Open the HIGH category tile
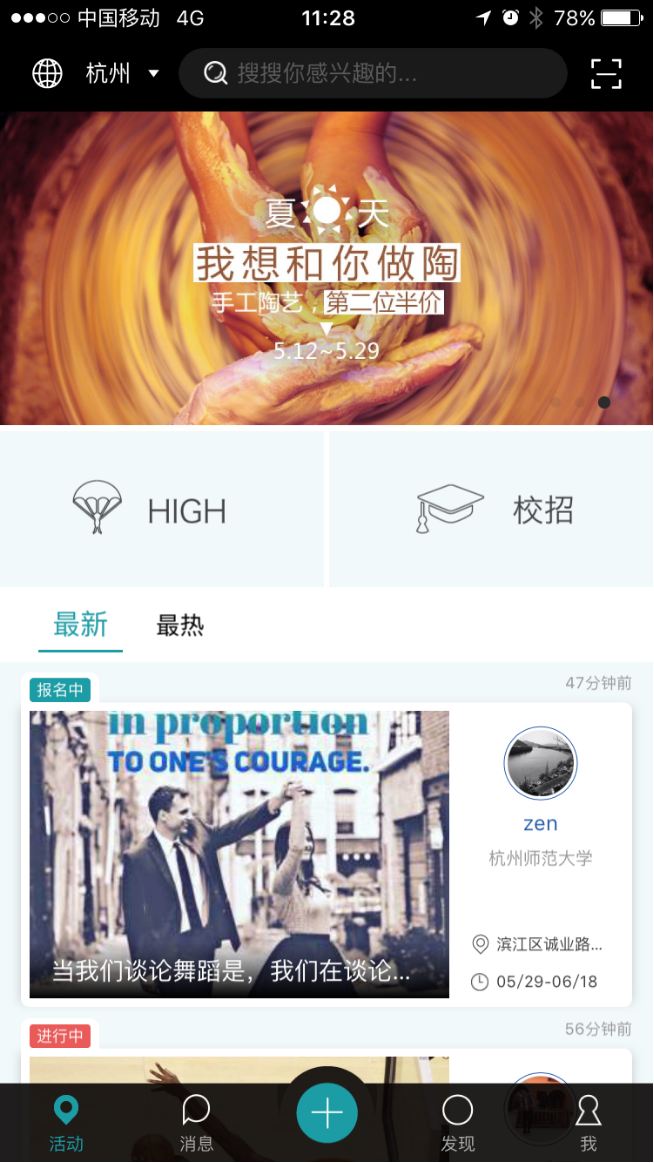Screen dimensions: 654x1163 [162, 510]
